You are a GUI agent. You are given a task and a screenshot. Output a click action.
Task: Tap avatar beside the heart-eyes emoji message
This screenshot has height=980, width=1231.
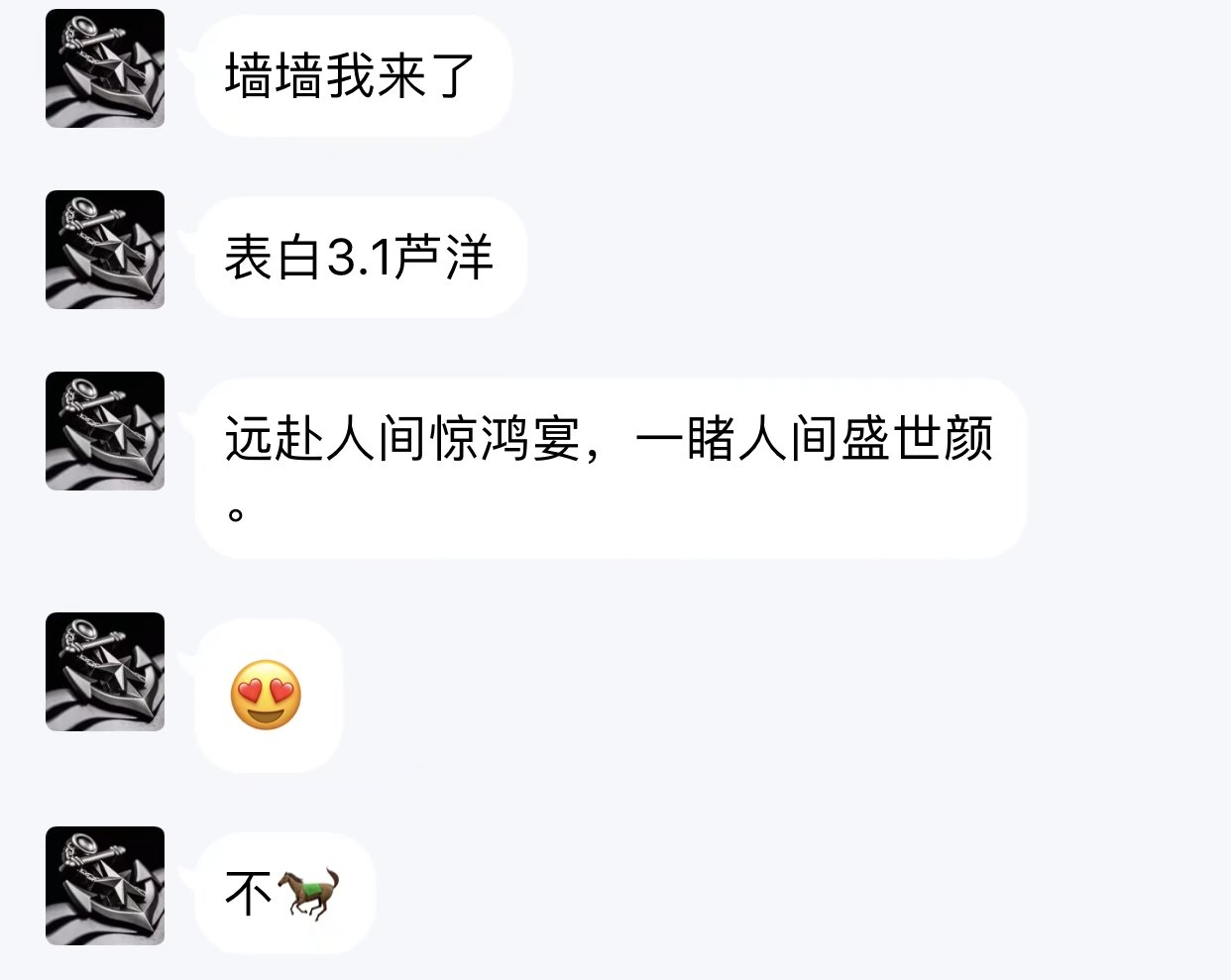click(x=105, y=672)
